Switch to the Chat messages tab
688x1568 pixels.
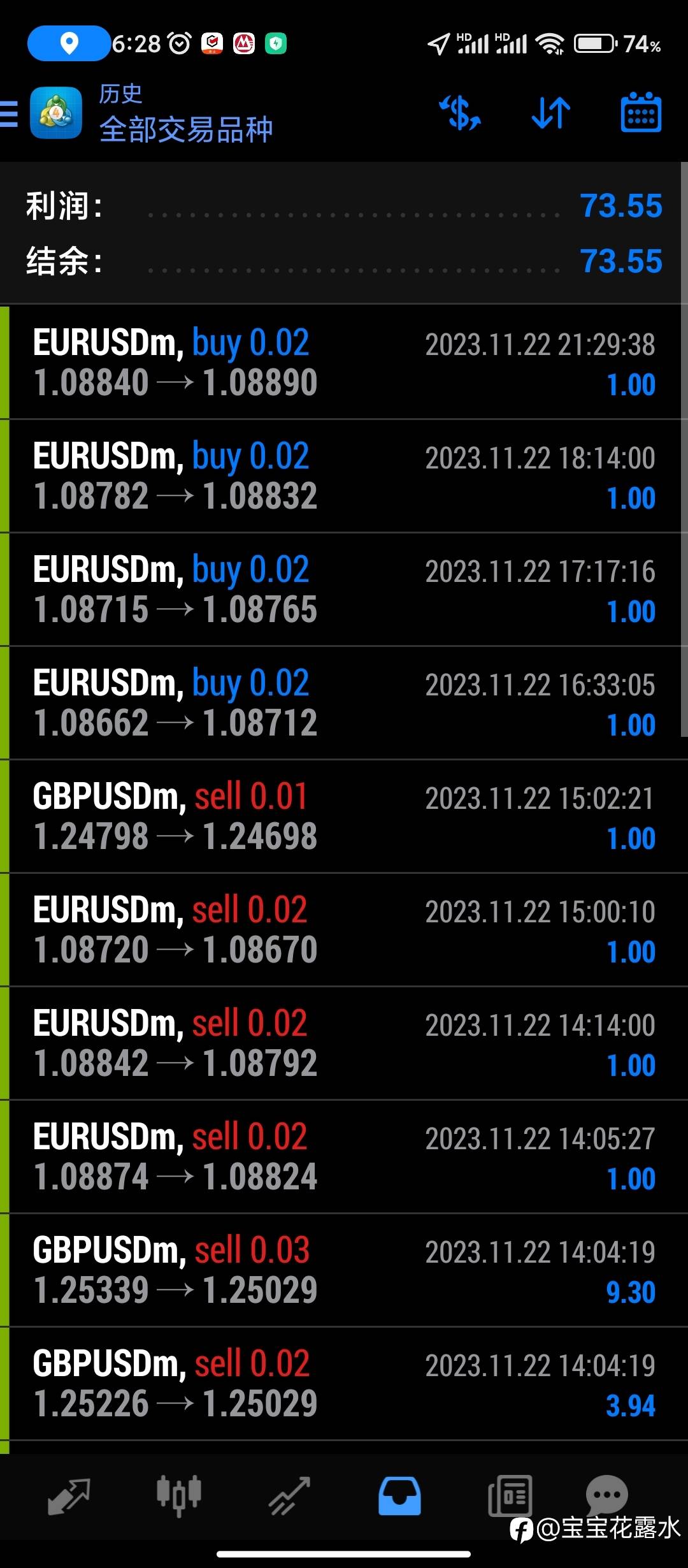click(x=606, y=1493)
